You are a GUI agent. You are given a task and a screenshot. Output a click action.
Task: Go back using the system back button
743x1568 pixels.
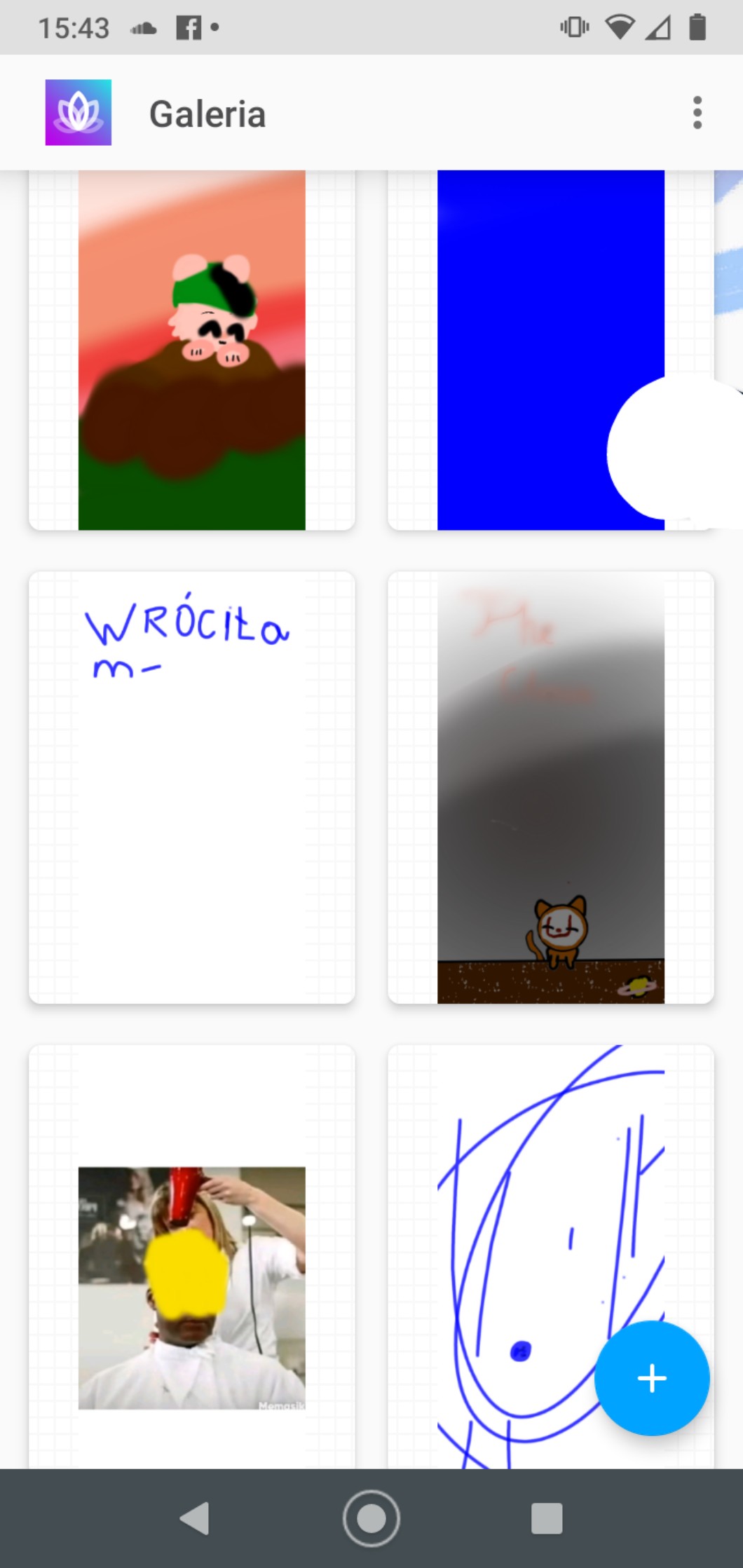195,1518
